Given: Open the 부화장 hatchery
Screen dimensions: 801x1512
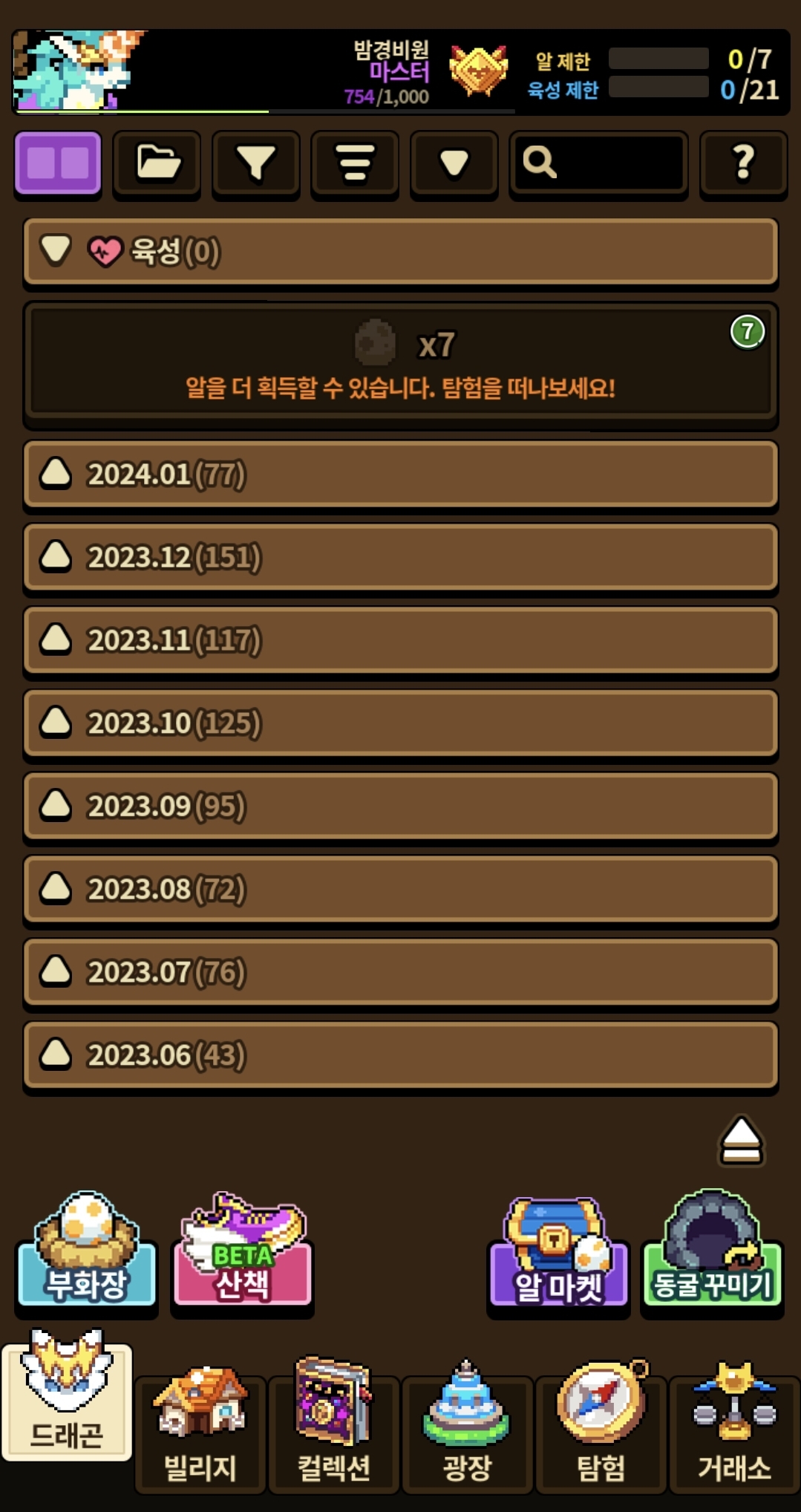Looking at the screenshot, I should point(87,1255).
